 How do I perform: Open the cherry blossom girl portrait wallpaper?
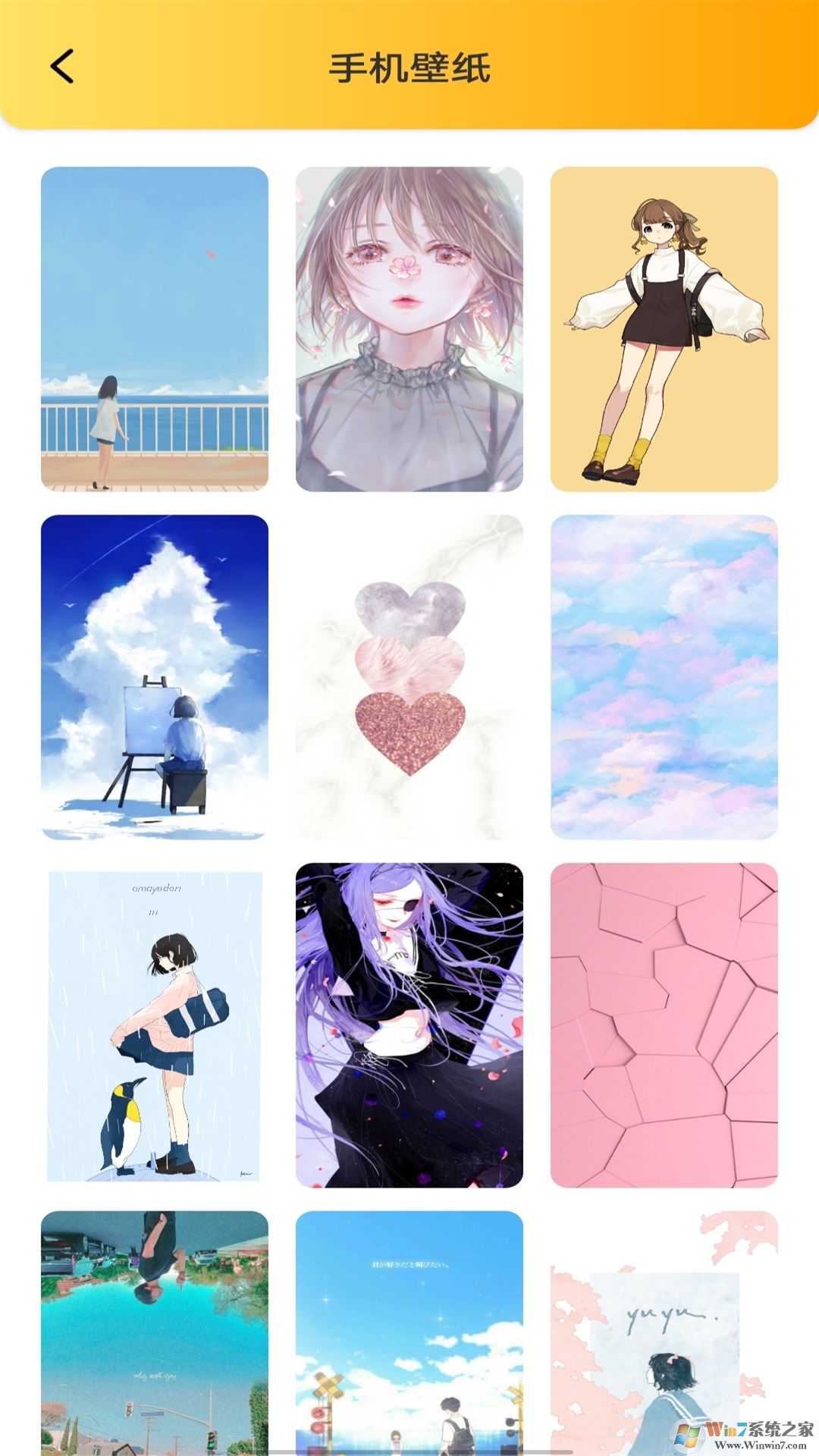click(409, 329)
